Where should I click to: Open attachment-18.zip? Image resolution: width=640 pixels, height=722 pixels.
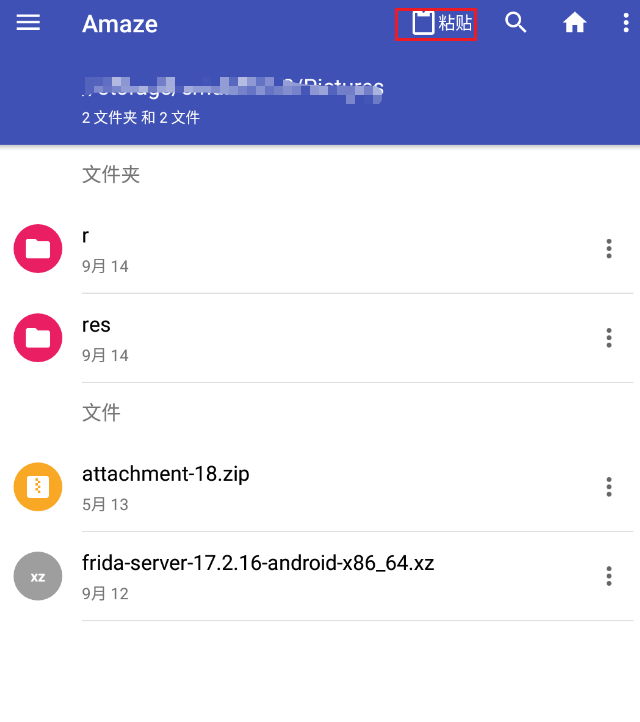(x=300, y=487)
